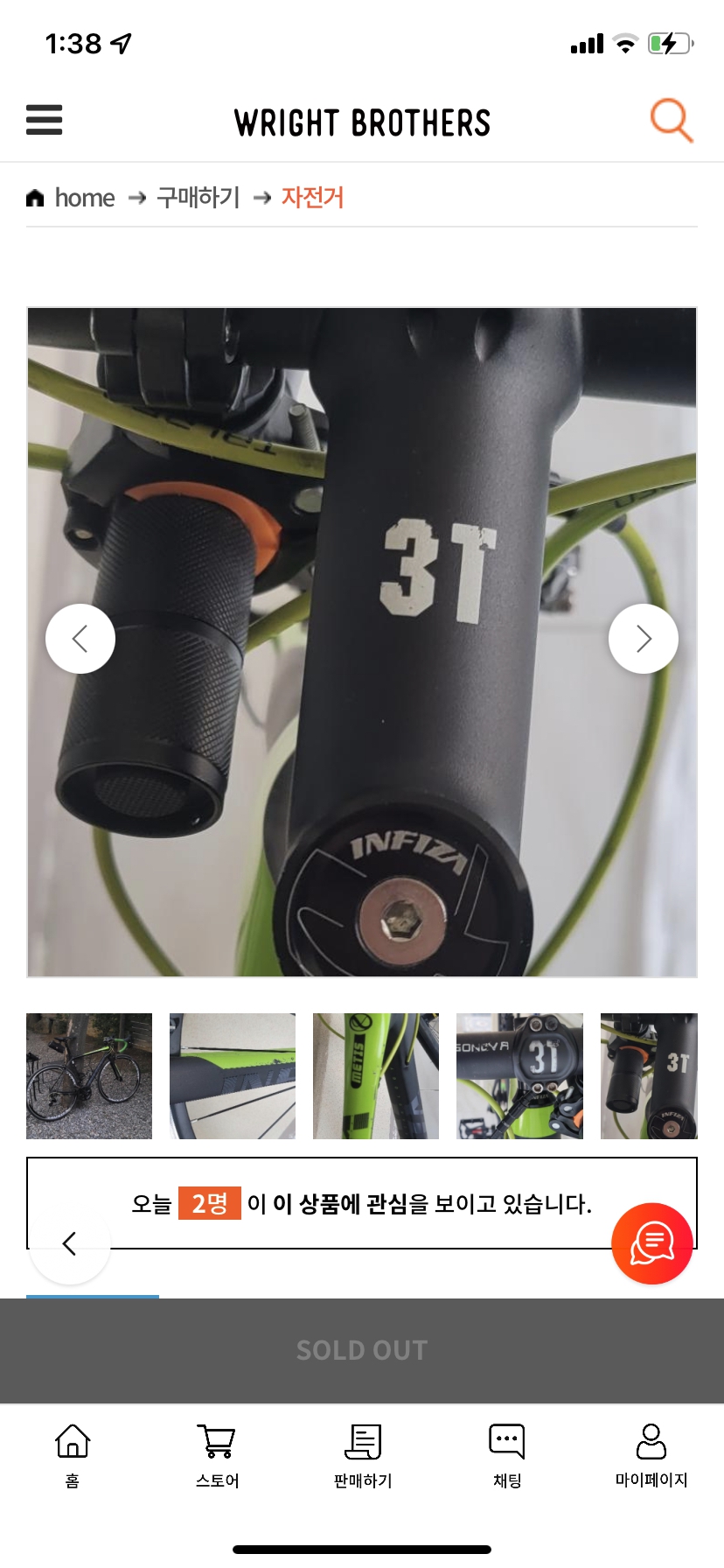Open the orange chat support bubble

pyautogui.click(x=652, y=1243)
